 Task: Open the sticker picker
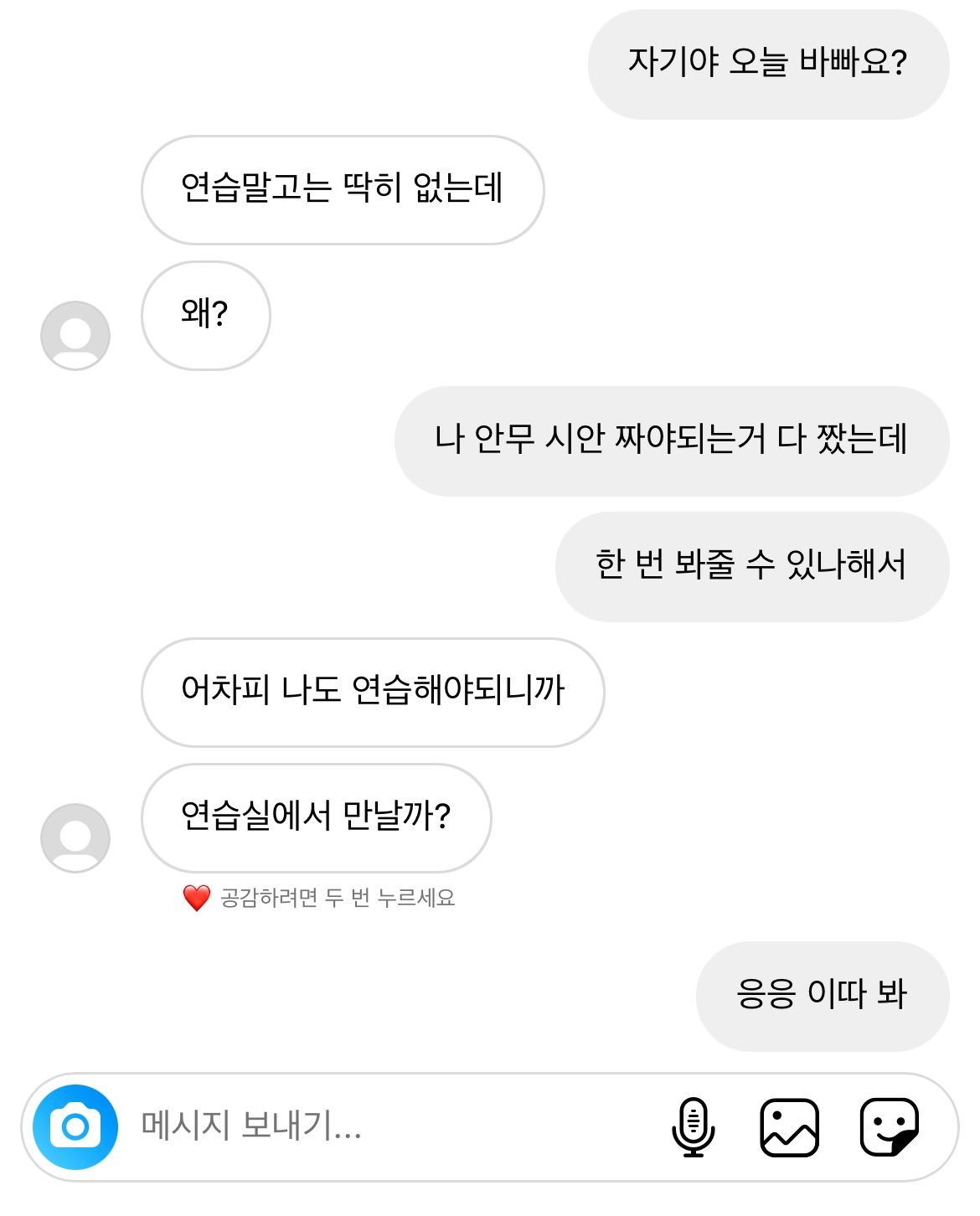(x=890, y=1127)
